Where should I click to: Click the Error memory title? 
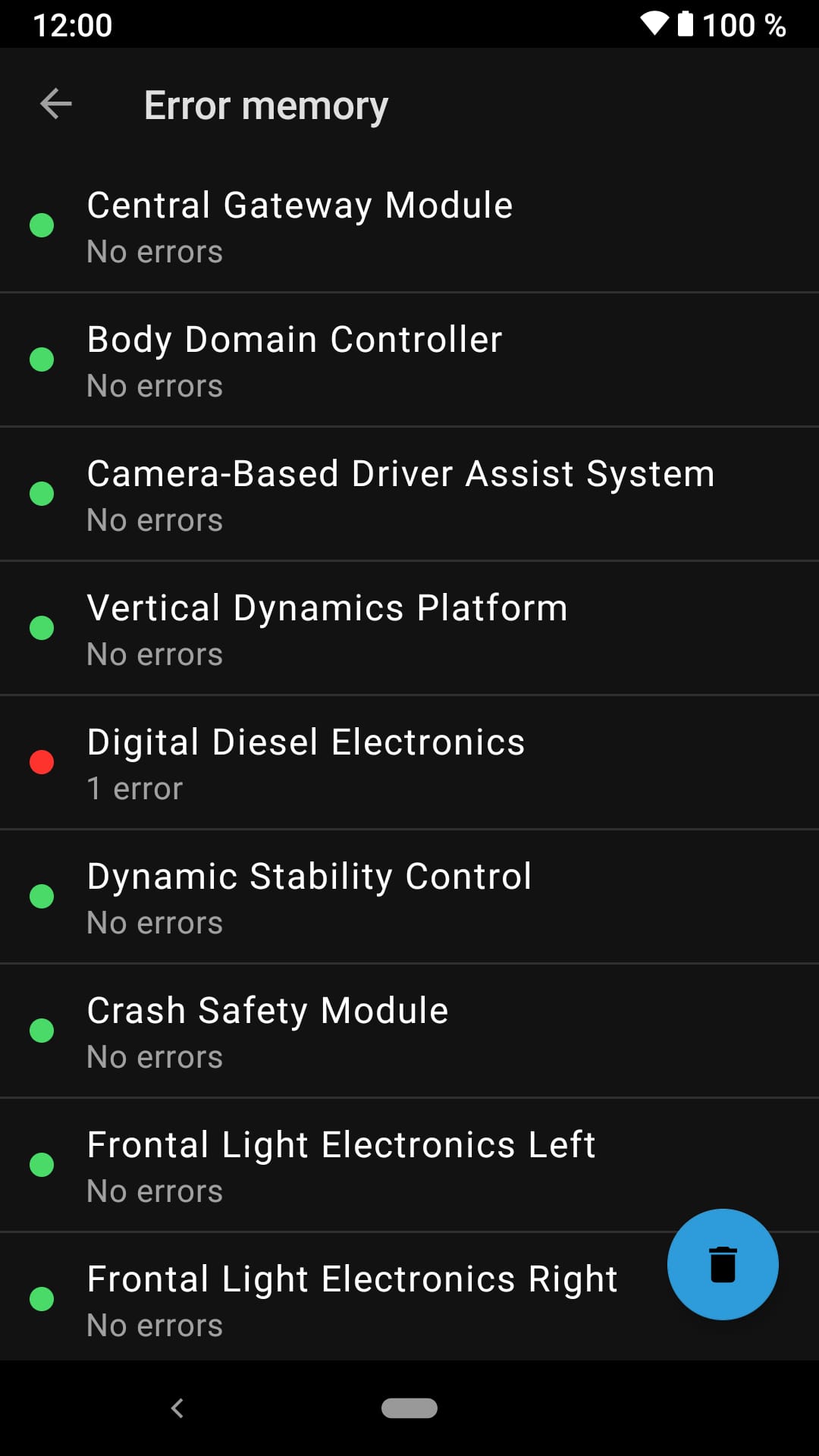click(x=265, y=105)
